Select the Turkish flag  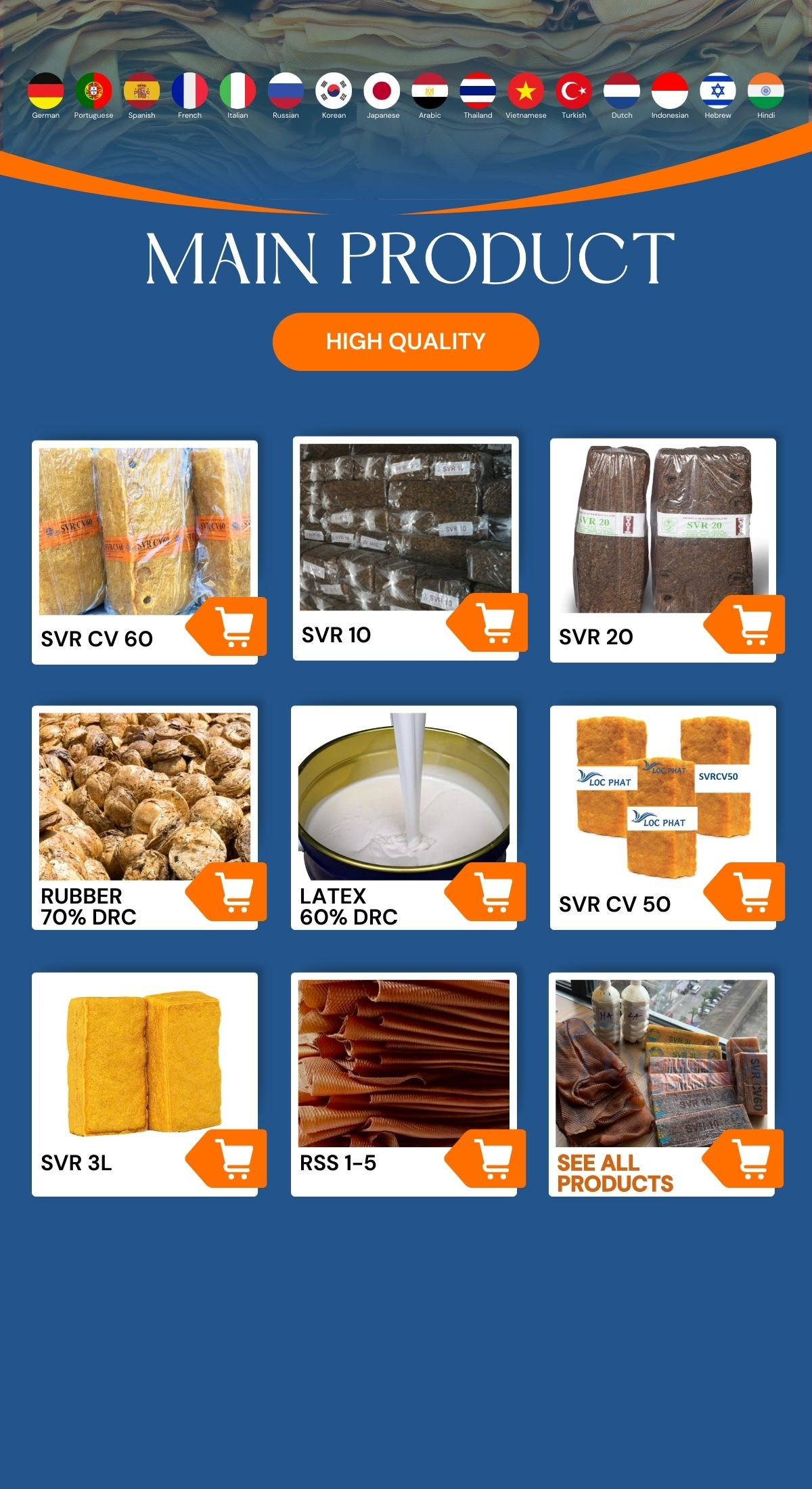pyautogui.click(x=574, y=91)
